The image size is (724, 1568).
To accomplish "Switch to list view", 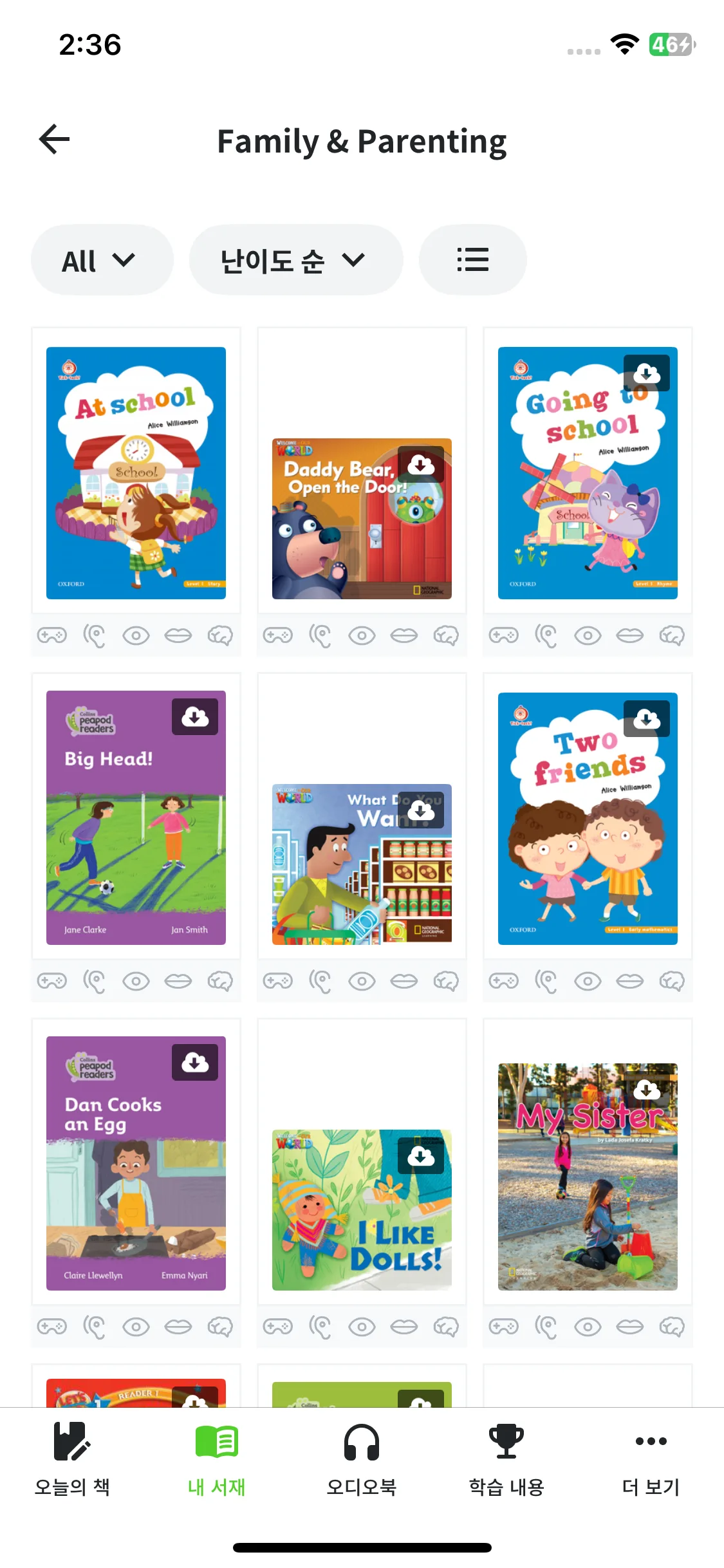I will point(472,260).
